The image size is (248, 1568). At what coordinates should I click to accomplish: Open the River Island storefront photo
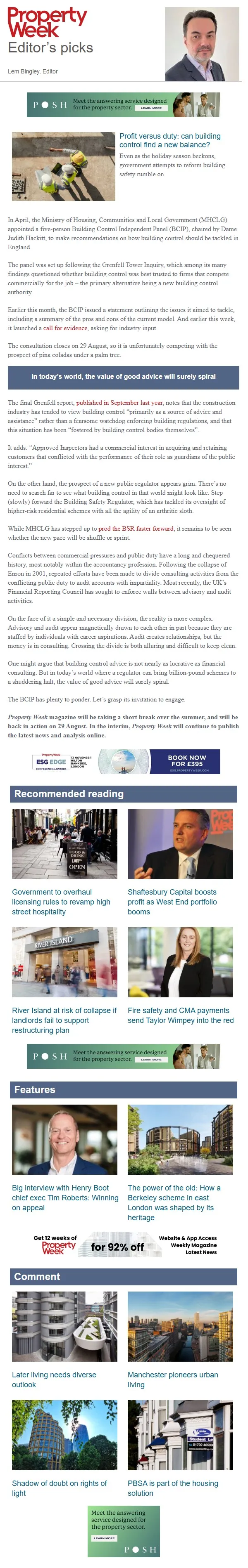(x=64, y=962)
